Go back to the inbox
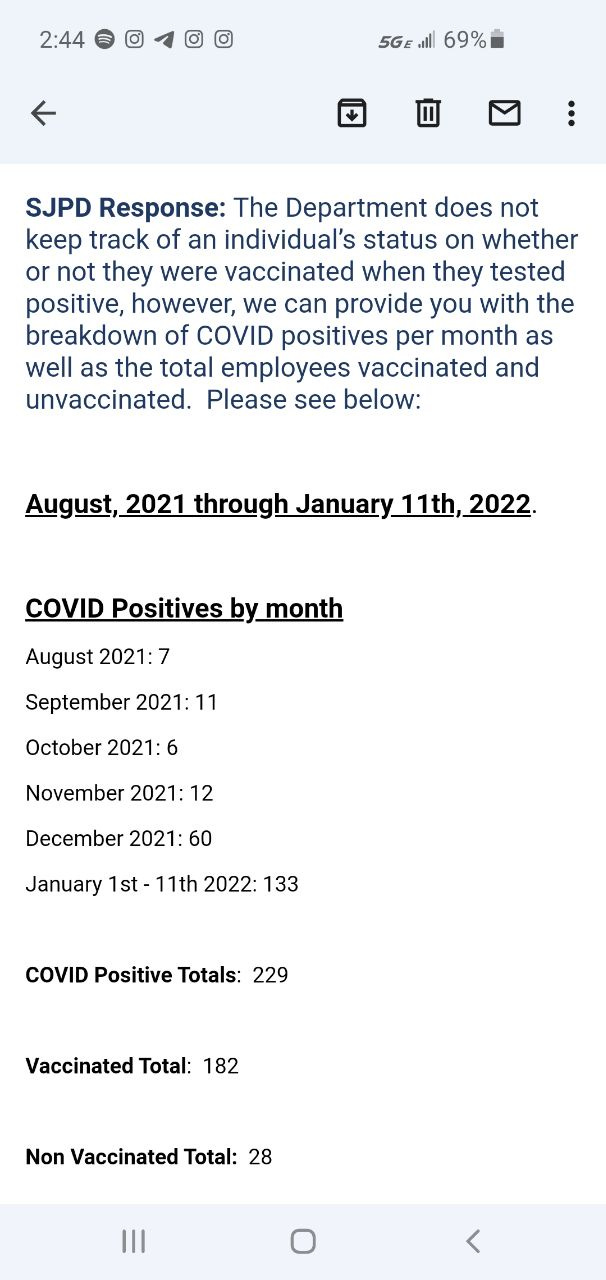The width and height of the screenshot is (606, 1280). (x=43, y=113)
